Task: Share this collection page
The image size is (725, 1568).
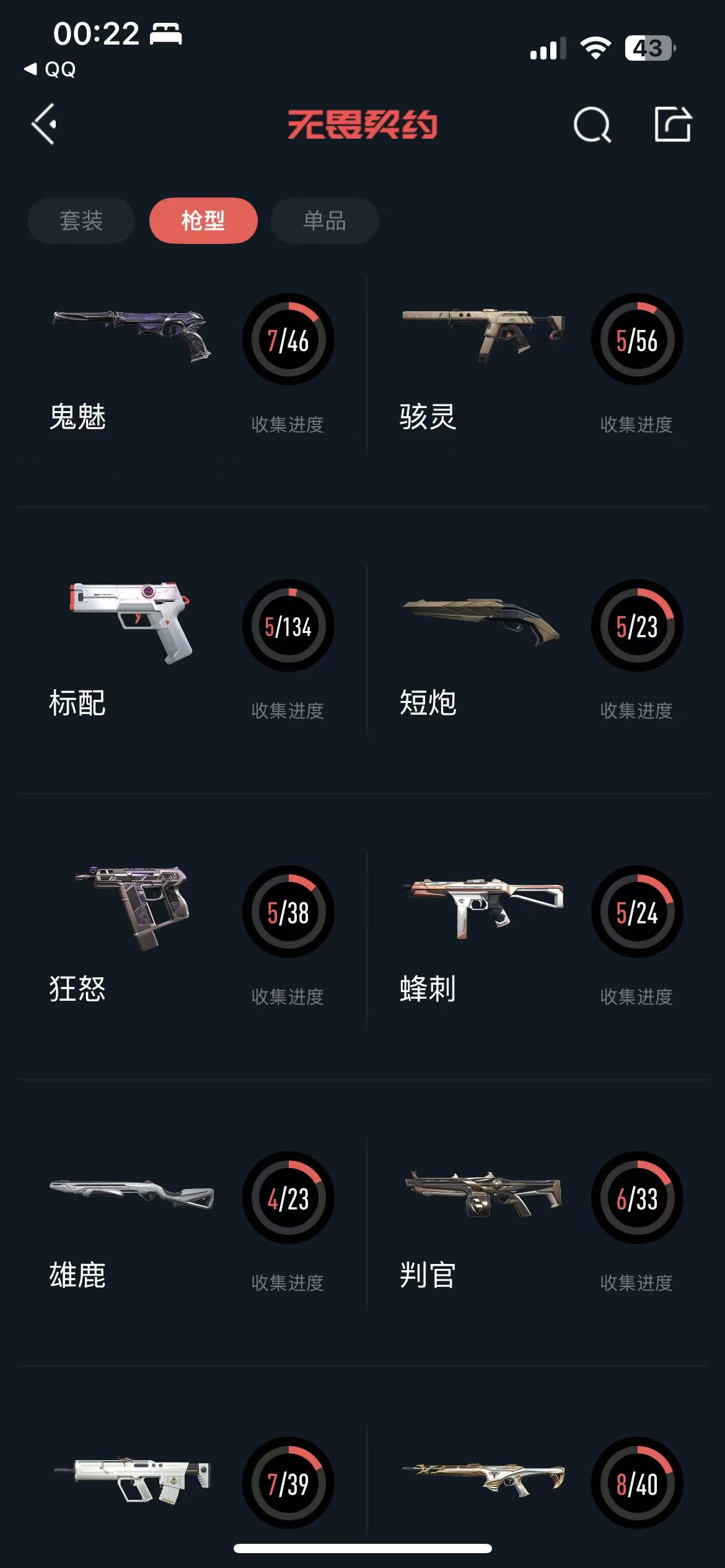Action: coord(673,124)
